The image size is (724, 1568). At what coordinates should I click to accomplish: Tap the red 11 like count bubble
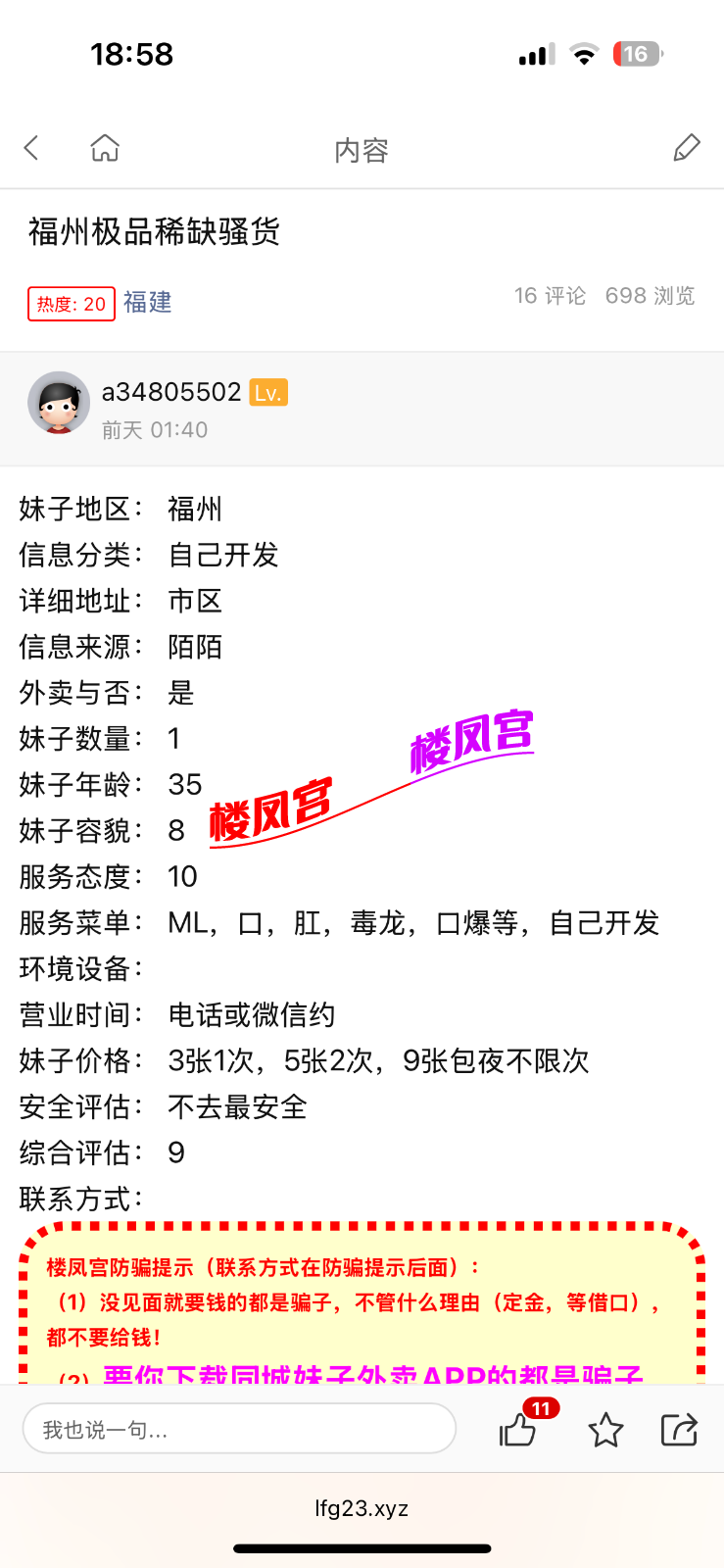(x=540, y=1407)
